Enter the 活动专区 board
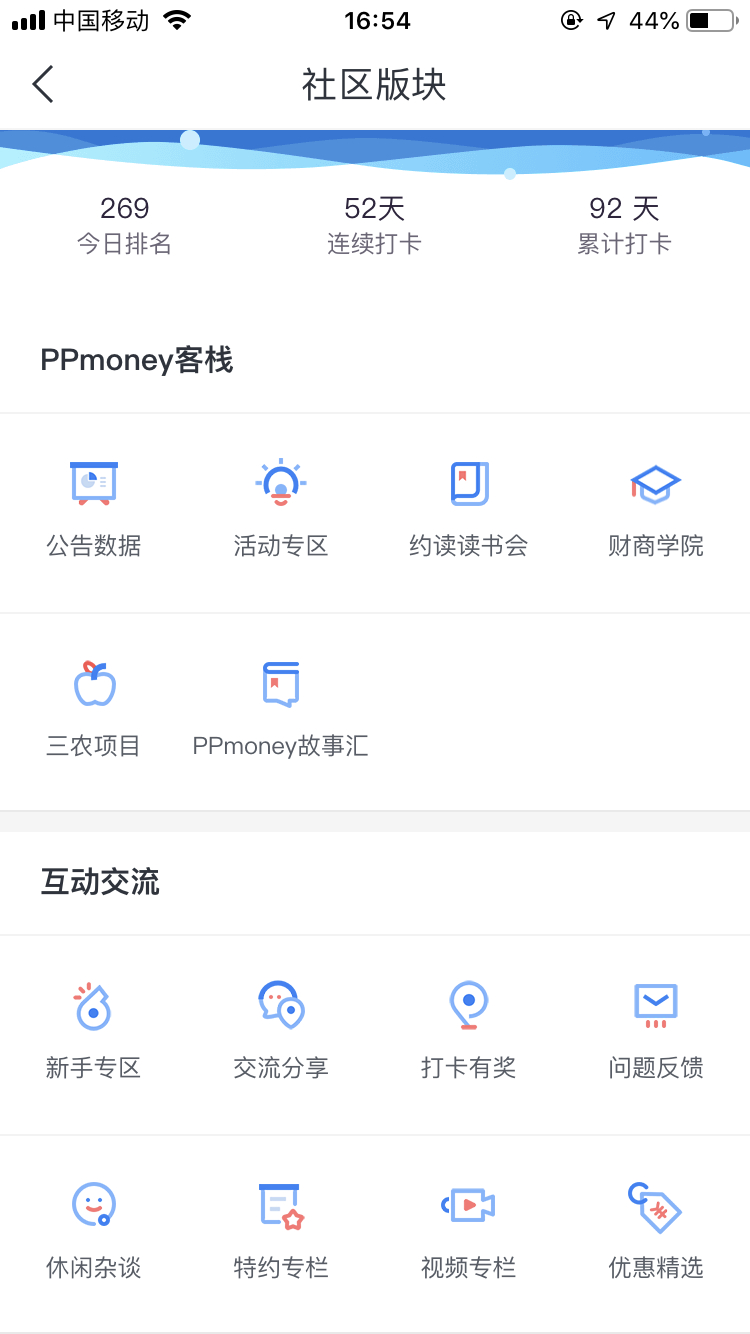The height and width of the screenshot is (1334, 750). pyautogui.click(x=281, y=510)
